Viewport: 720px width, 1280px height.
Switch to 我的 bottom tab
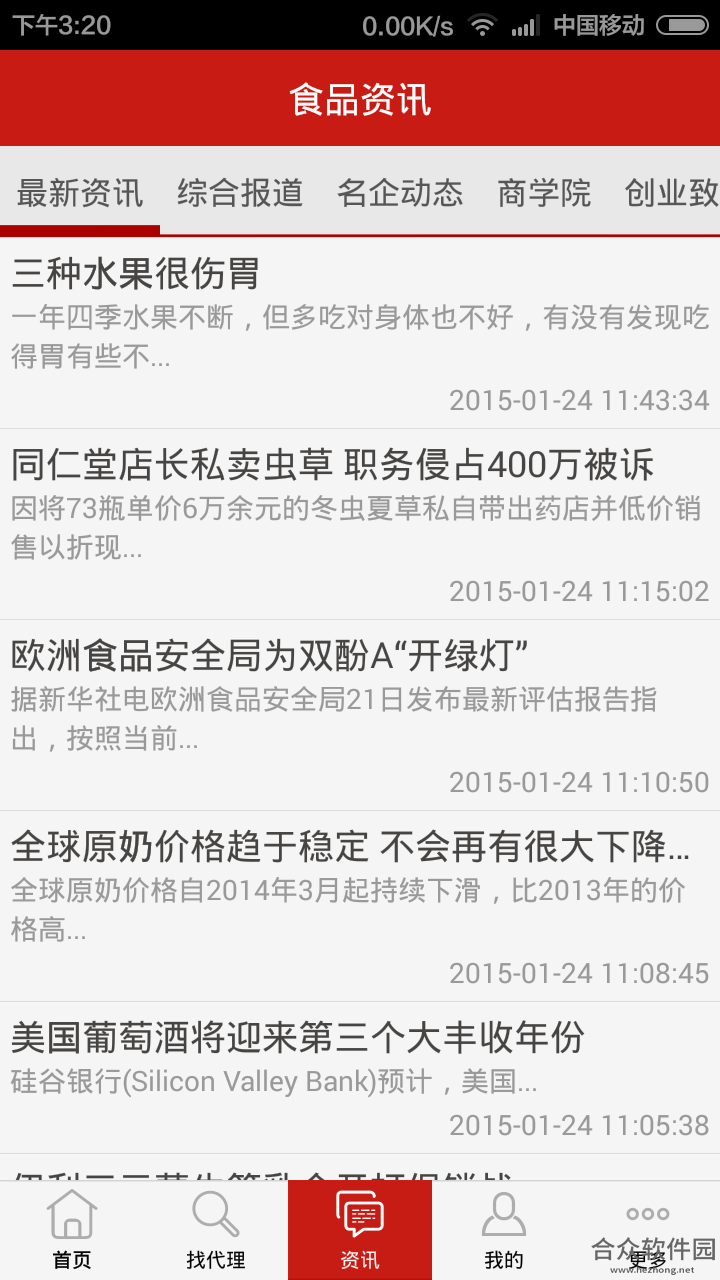[x=504, y=1230]
